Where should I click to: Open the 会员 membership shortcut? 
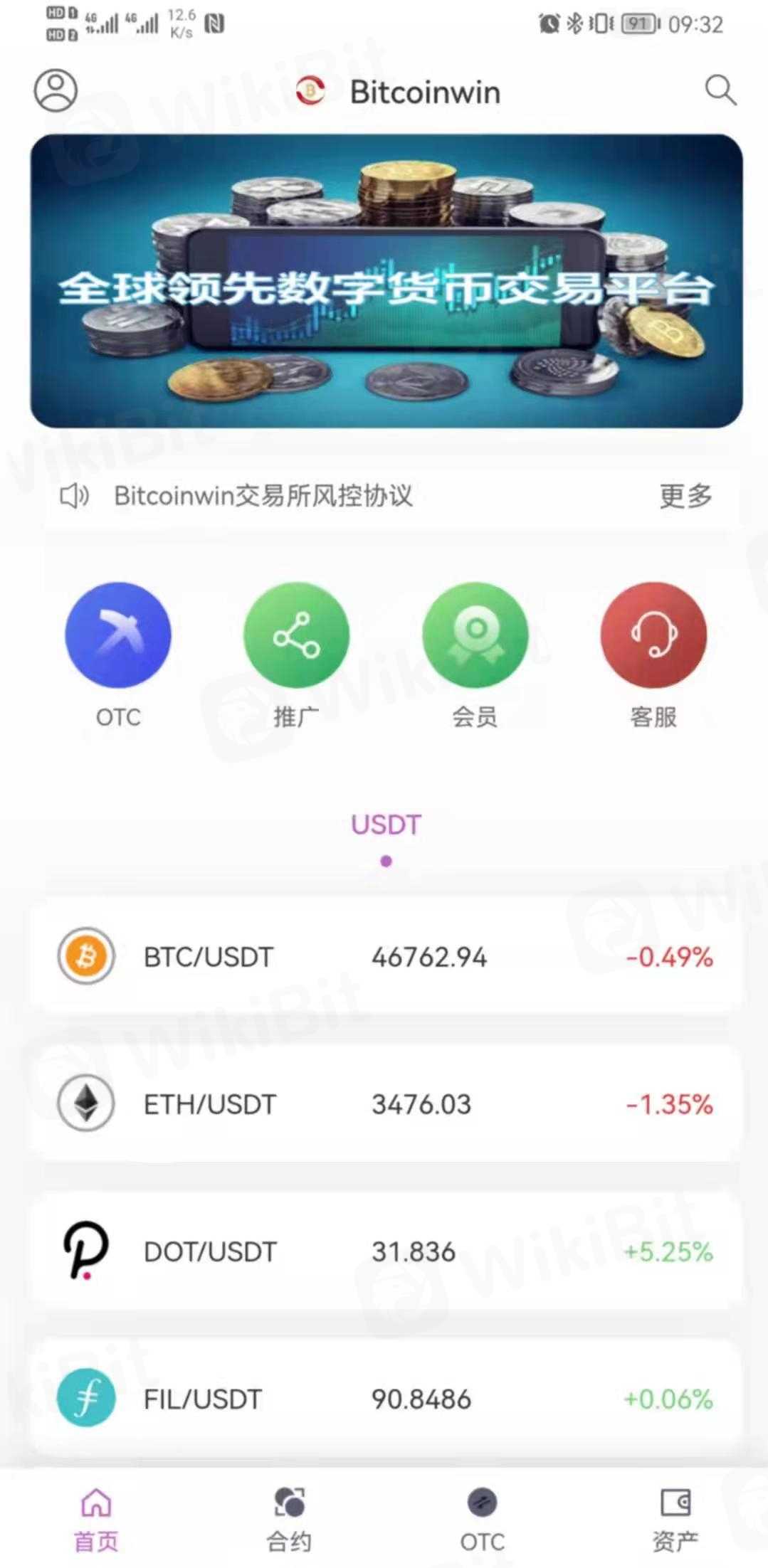(x=475, y=635)
